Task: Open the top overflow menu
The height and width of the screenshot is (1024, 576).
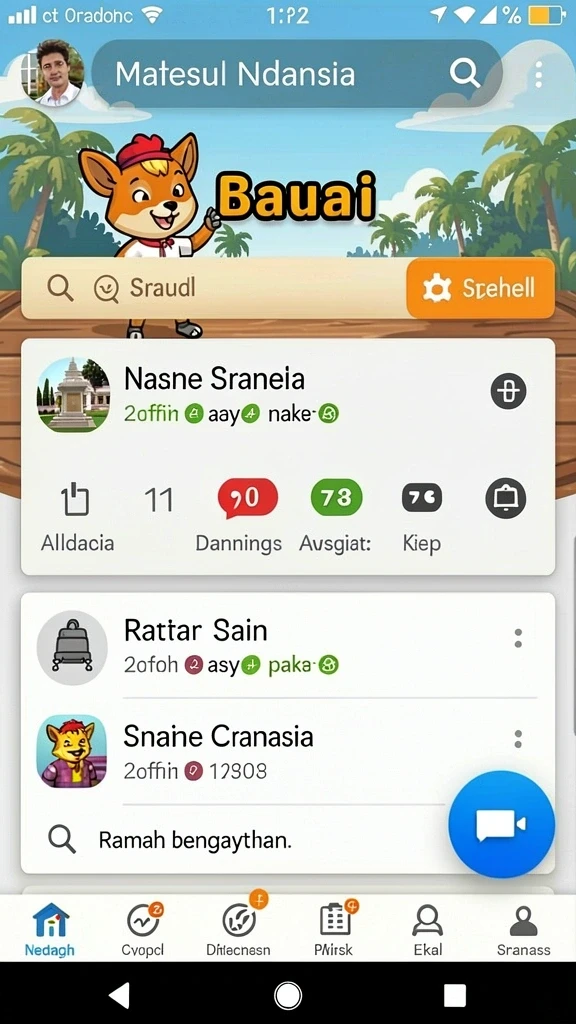Action: [x=538, y=74]
